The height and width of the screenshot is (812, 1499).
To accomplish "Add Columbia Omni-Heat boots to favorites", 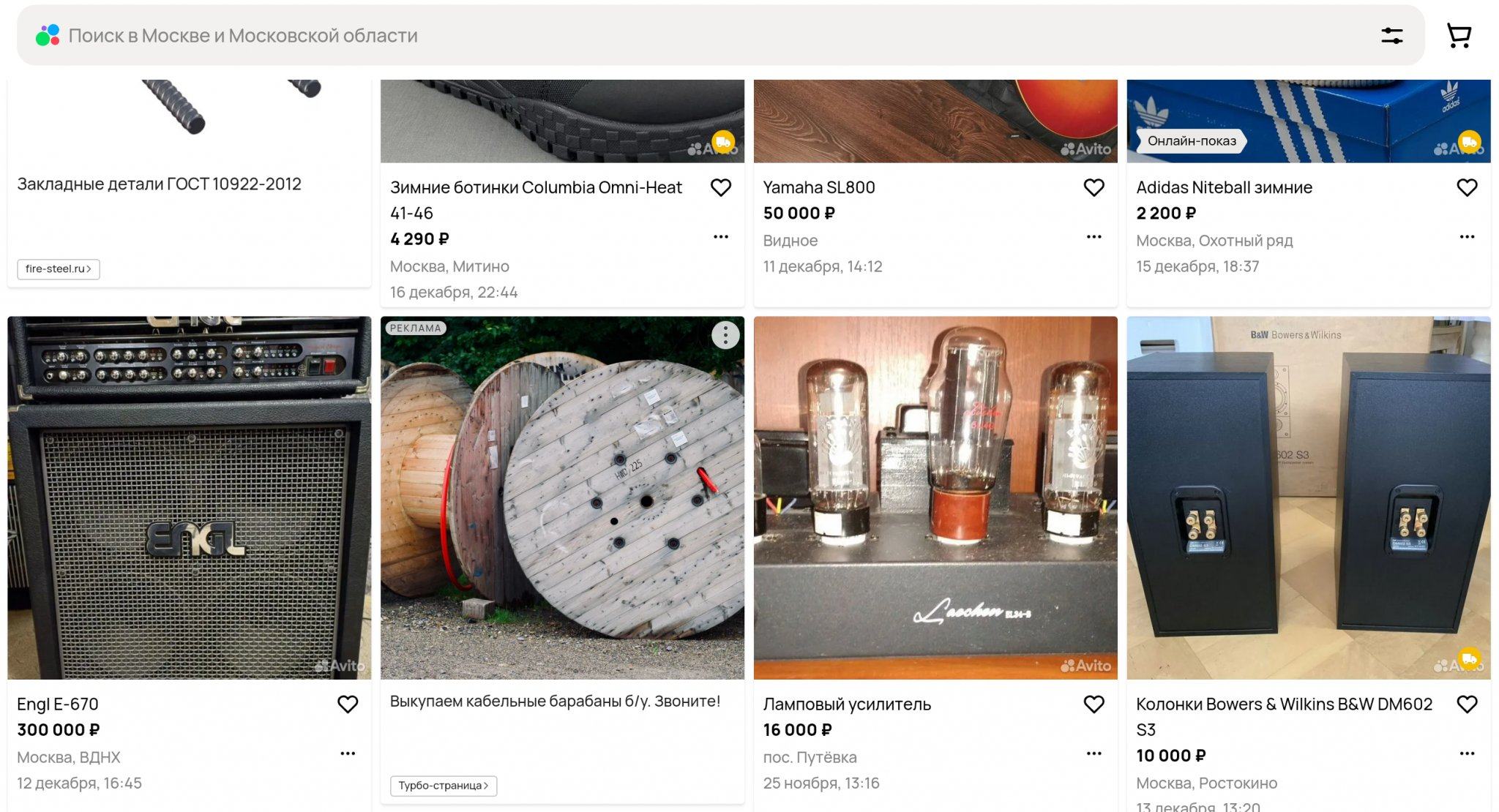I will (x=721, y=188).
